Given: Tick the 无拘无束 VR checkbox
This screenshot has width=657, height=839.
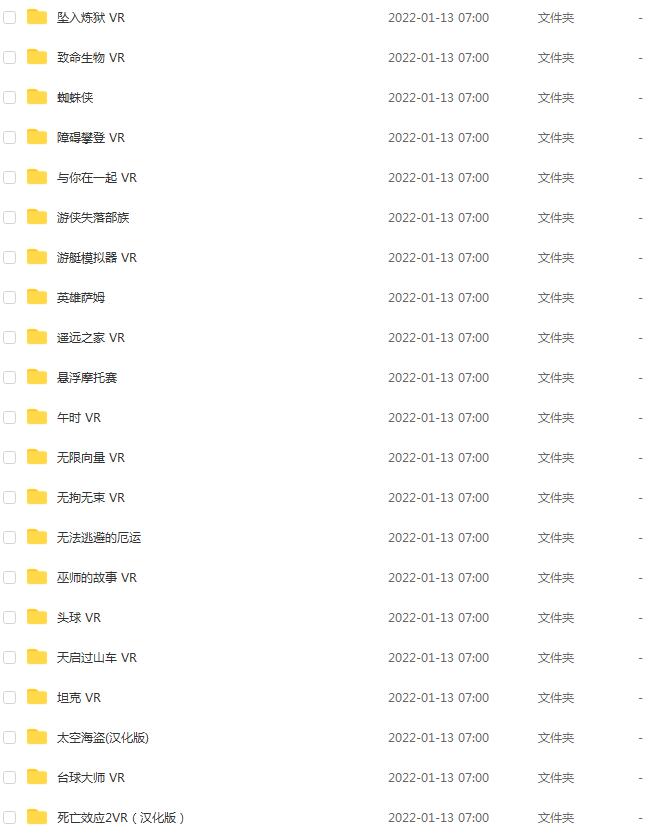Looking at the screenshot, I should coord(10,498).
